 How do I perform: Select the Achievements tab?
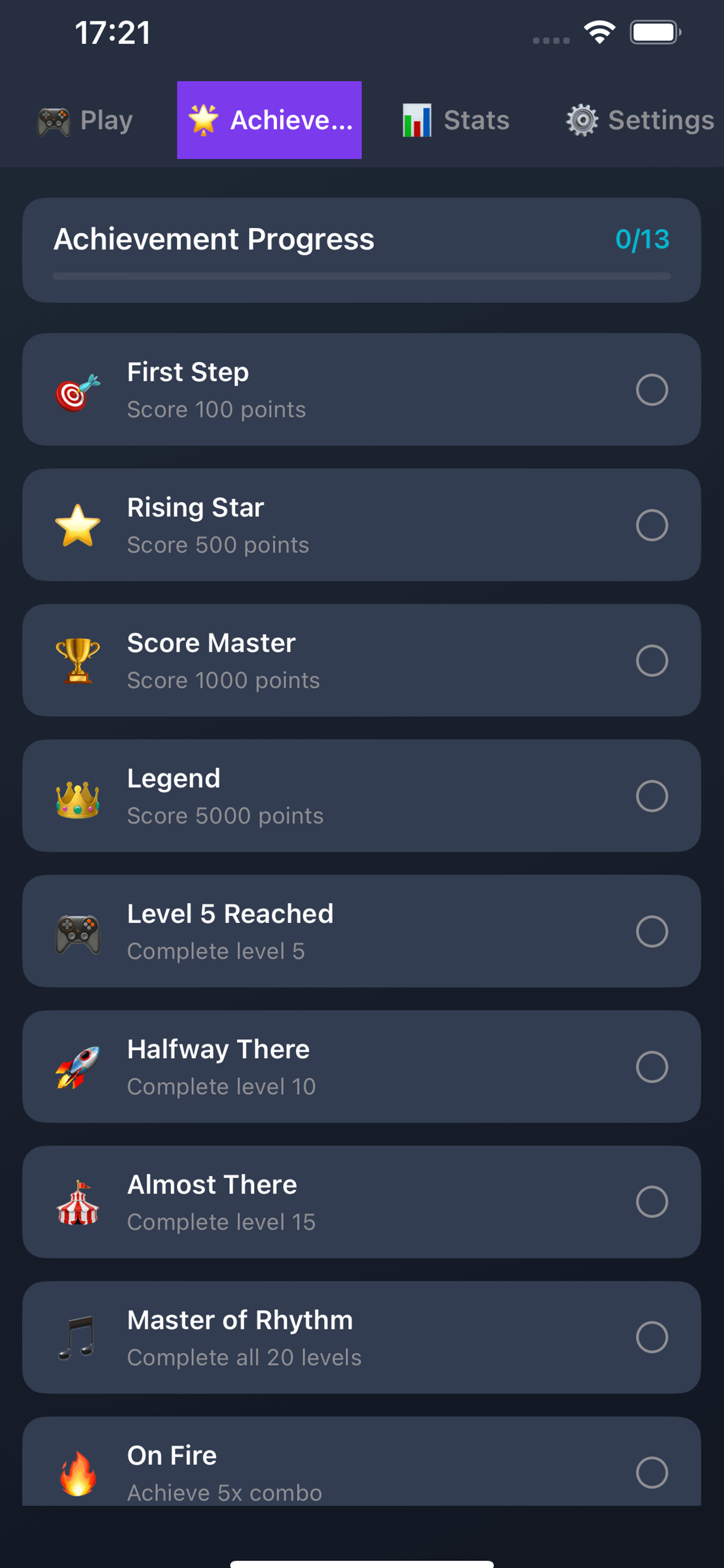point(269,120)
